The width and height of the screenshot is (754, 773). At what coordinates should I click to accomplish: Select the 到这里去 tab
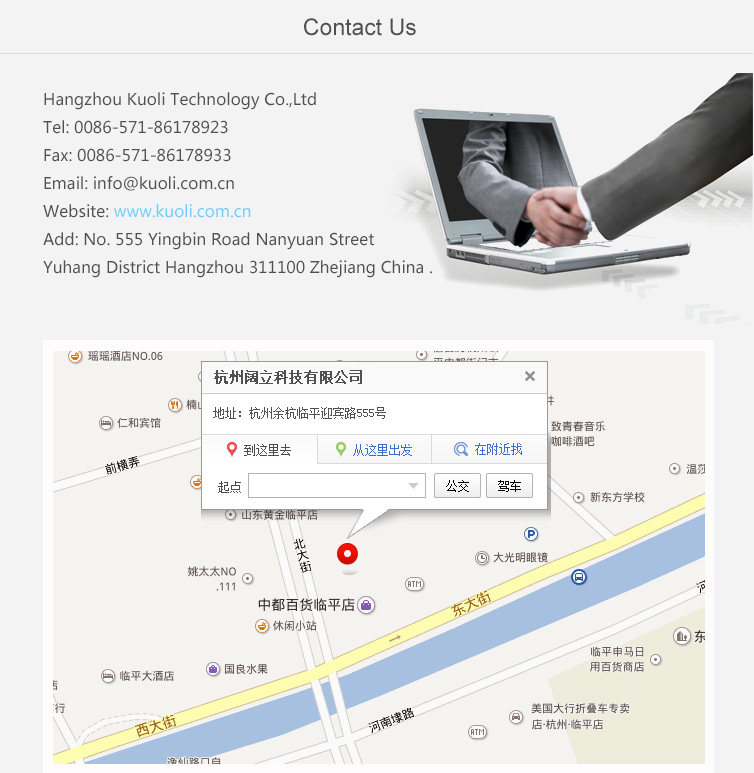pos(259,450)
